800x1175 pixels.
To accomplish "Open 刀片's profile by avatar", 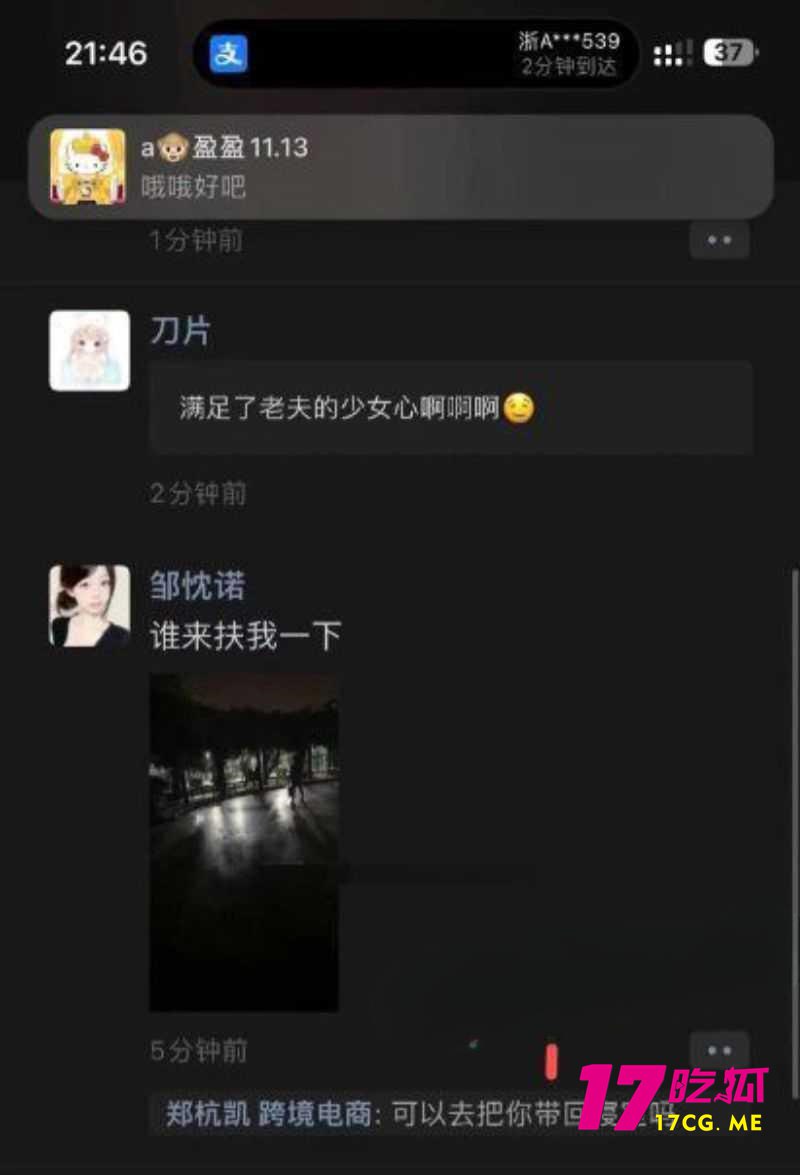I will (90, 350).
